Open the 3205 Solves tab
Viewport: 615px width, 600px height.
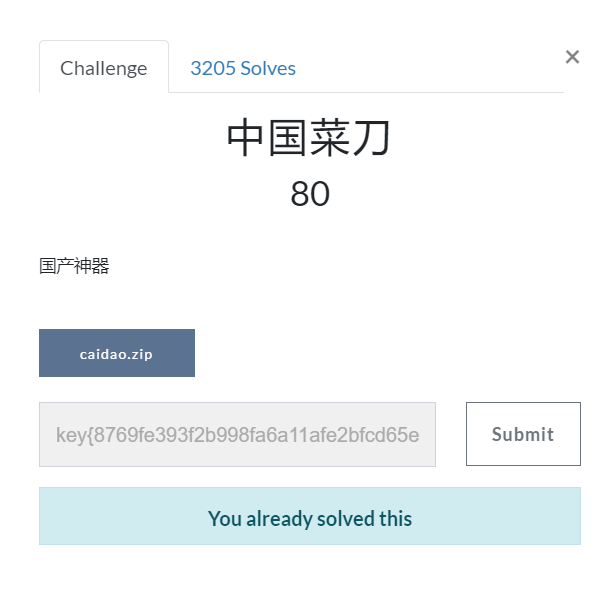coord(243,68)
